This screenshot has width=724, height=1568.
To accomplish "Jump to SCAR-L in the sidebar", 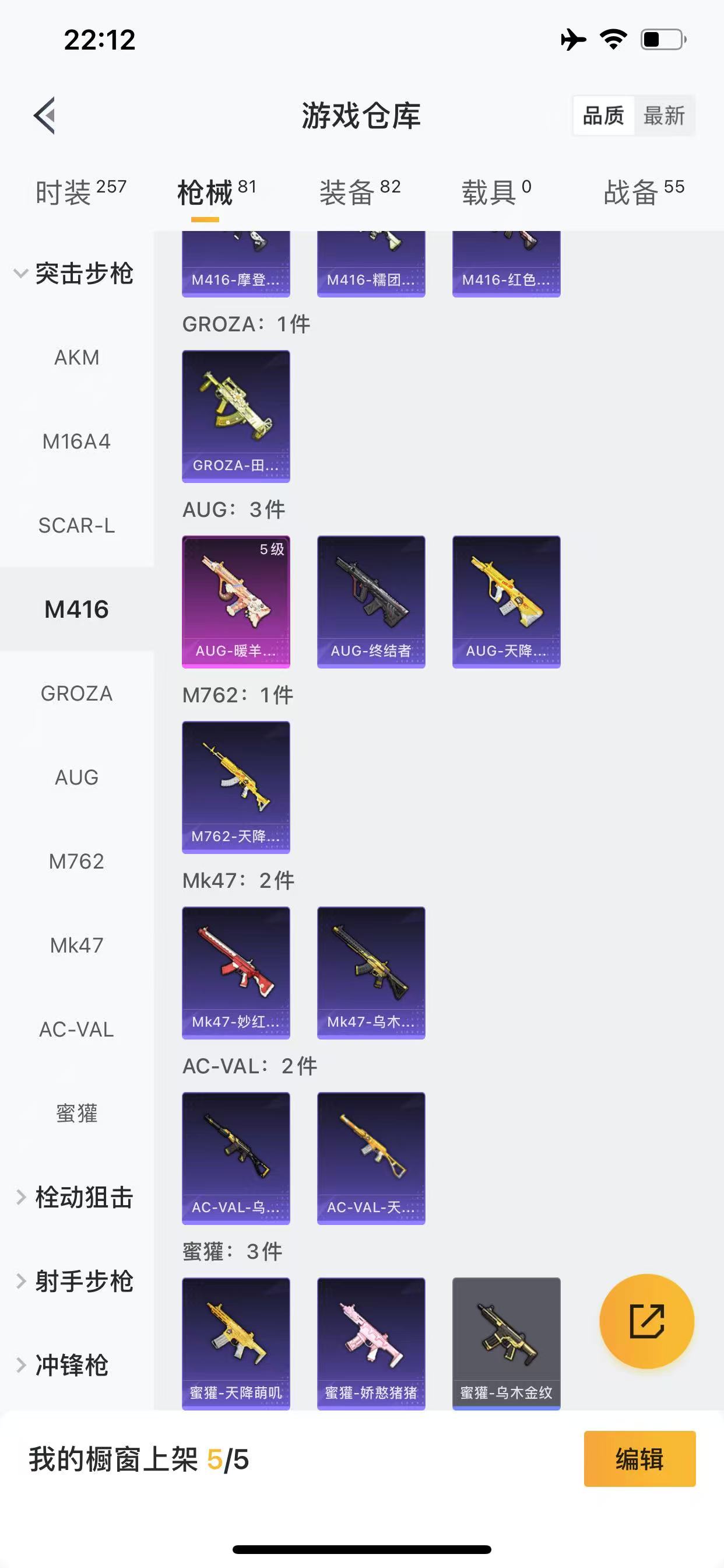I will tap(77, 526).
